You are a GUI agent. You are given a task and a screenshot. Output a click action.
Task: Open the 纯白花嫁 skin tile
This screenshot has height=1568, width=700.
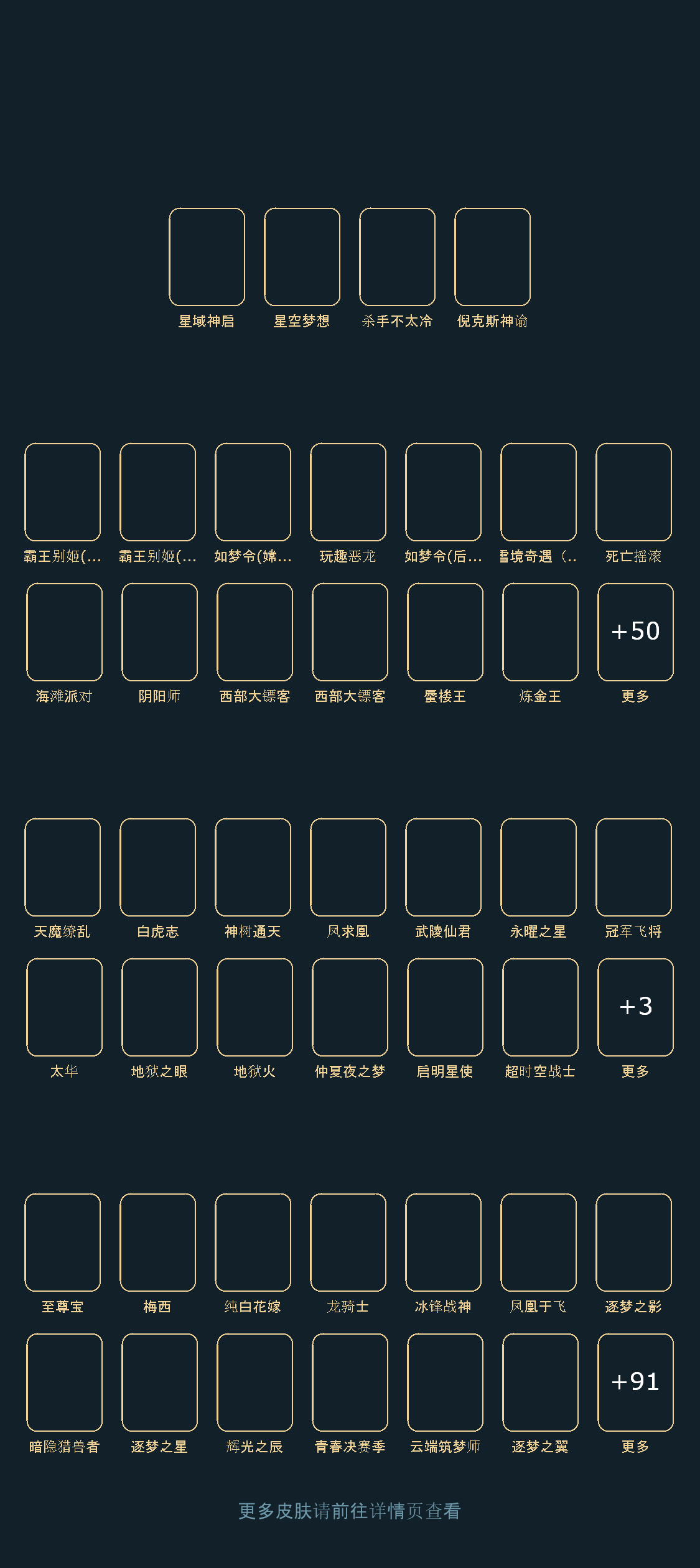coord(253,1243)
